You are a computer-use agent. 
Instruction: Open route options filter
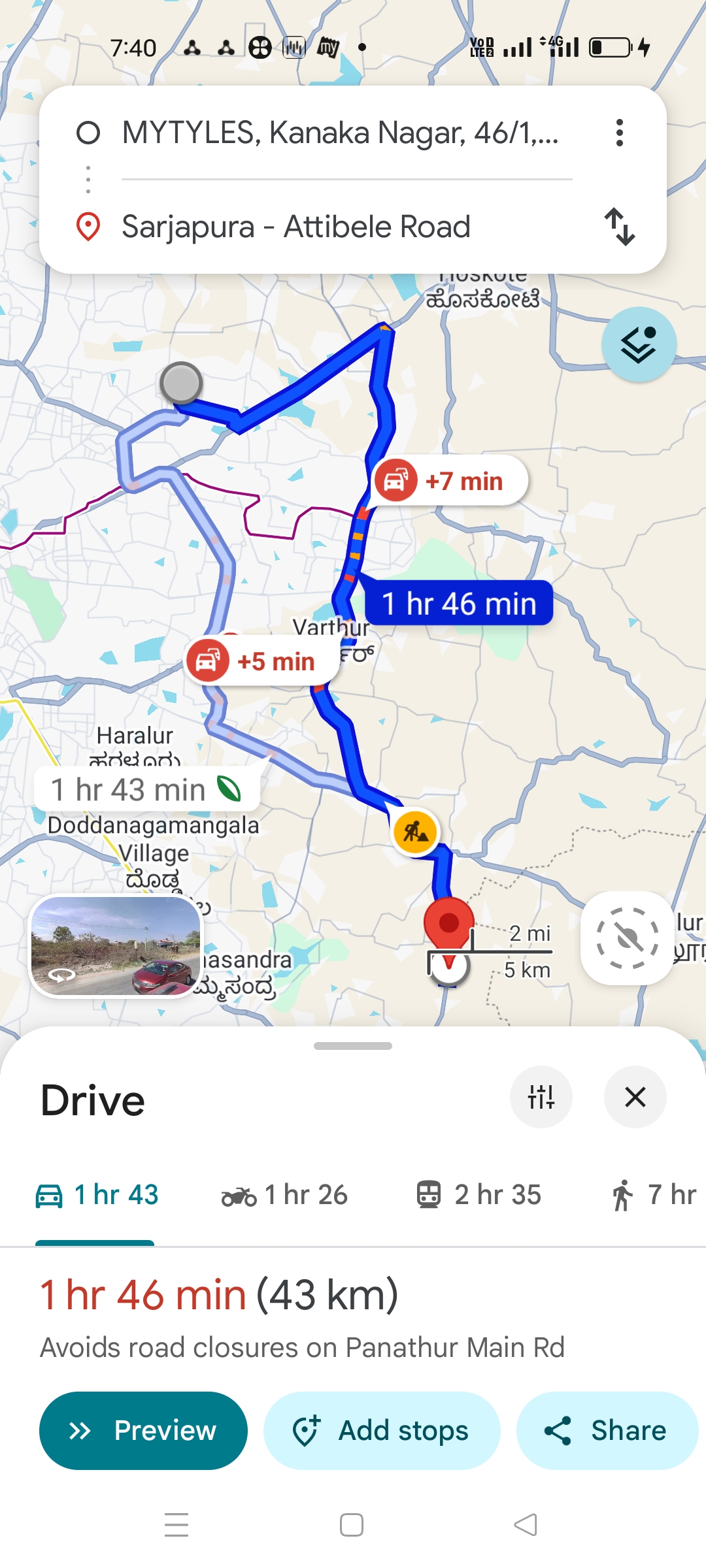click(541, 1097)
